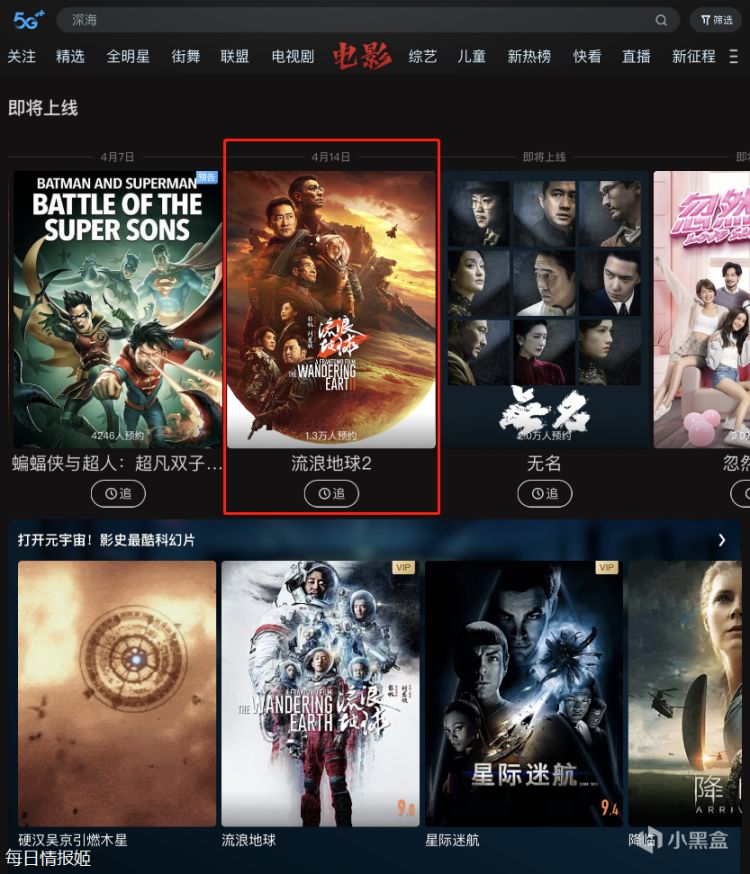This screenshot has width=750, height=874.
Task: Switch to the 综艺 tab
Action: coord(422,56)
